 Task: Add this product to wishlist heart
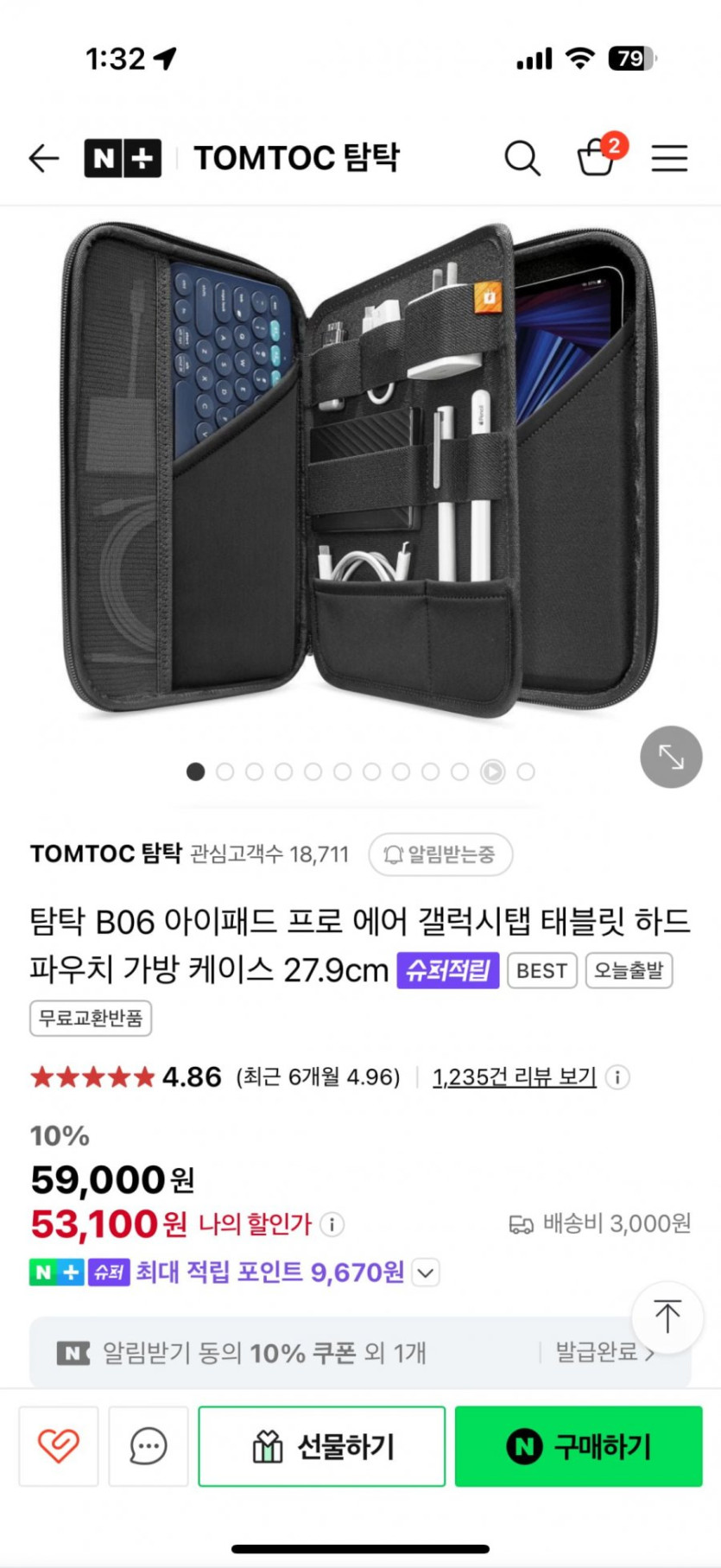pos(59,1446)
